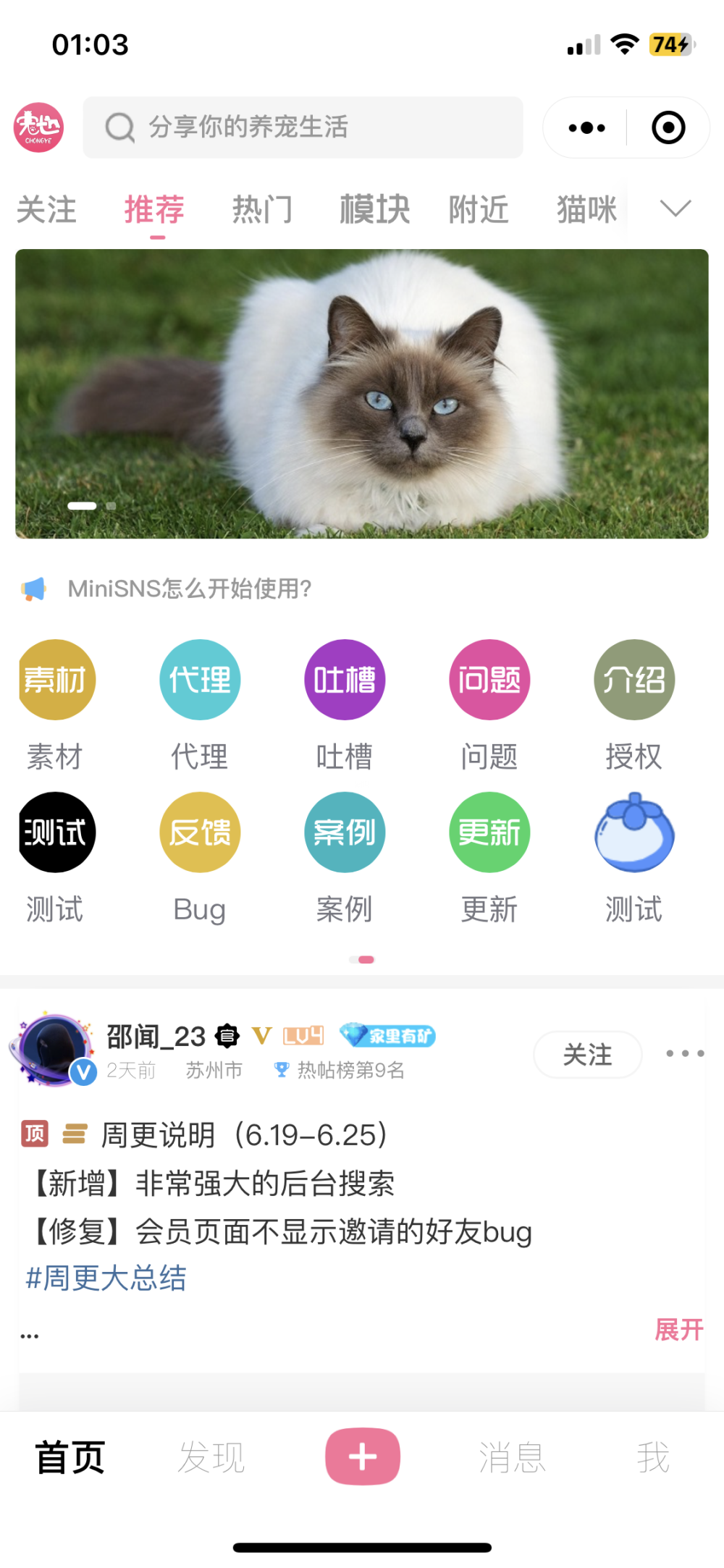Open the cat banner image

(x=362, y=393)
